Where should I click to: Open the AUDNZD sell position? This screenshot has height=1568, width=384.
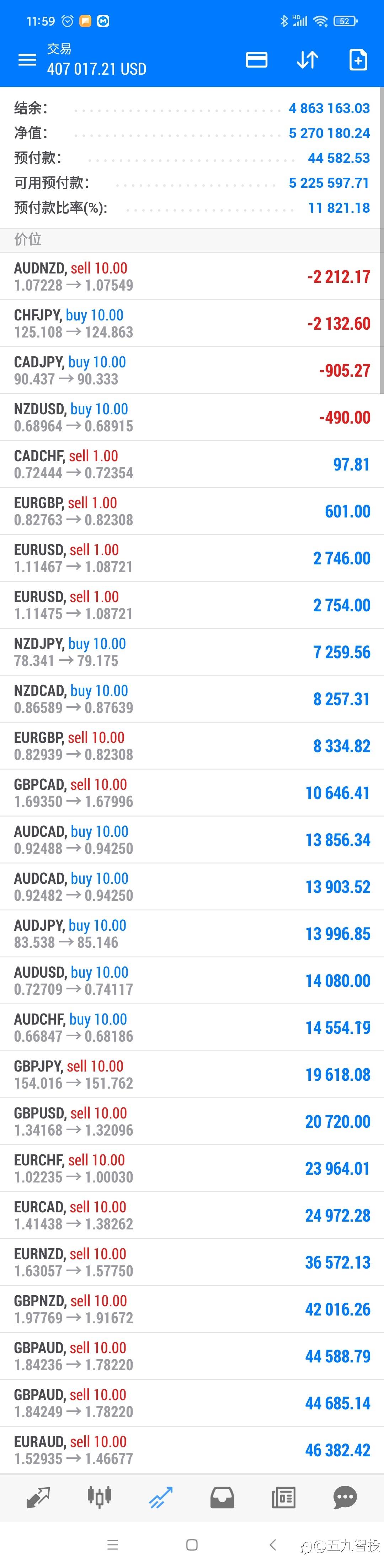pos(192,276)
